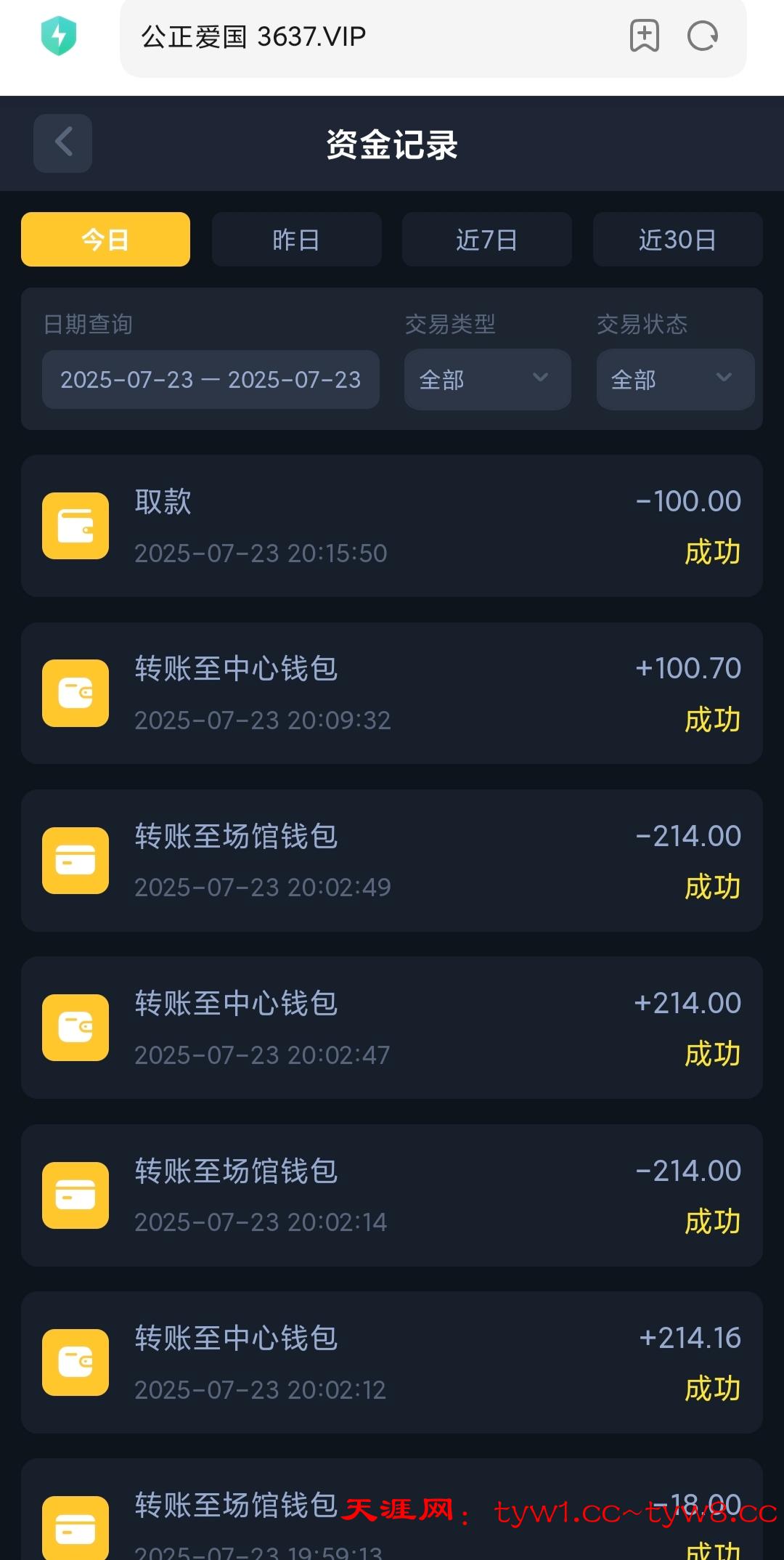Open the 取款 -100.00 record

click(392, 526)
